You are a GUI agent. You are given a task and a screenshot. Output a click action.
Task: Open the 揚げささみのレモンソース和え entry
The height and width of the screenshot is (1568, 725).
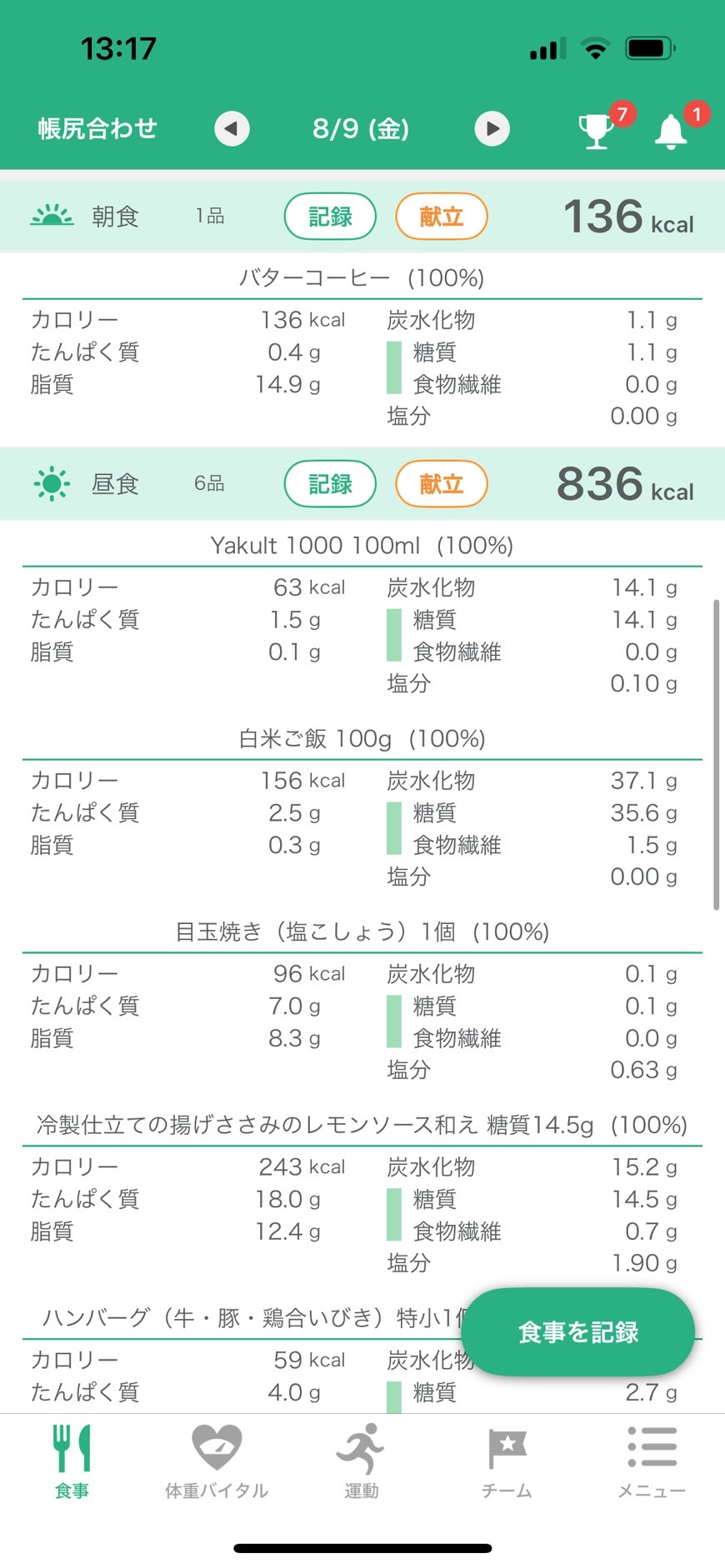coord(362,1125)
